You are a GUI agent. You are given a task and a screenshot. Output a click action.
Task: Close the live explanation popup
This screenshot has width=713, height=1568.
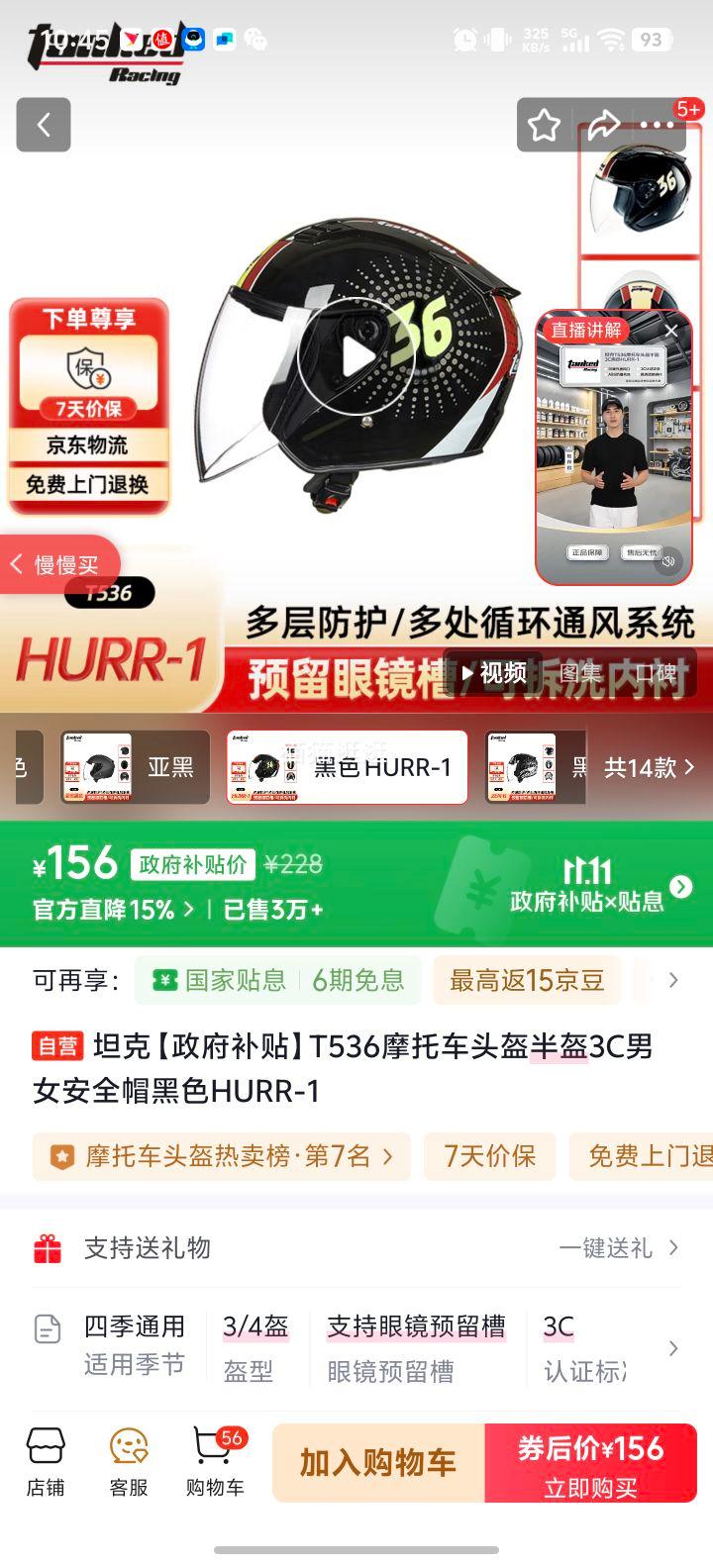pyautogui.click(x=670, y=331)
